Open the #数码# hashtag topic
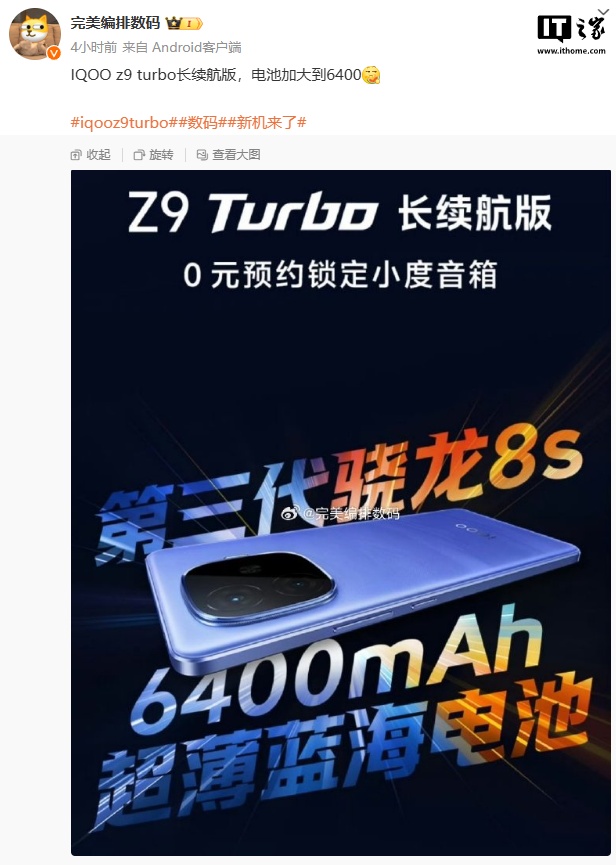The width and height of the screenshot is (616, 865). (x=205, y=122)
